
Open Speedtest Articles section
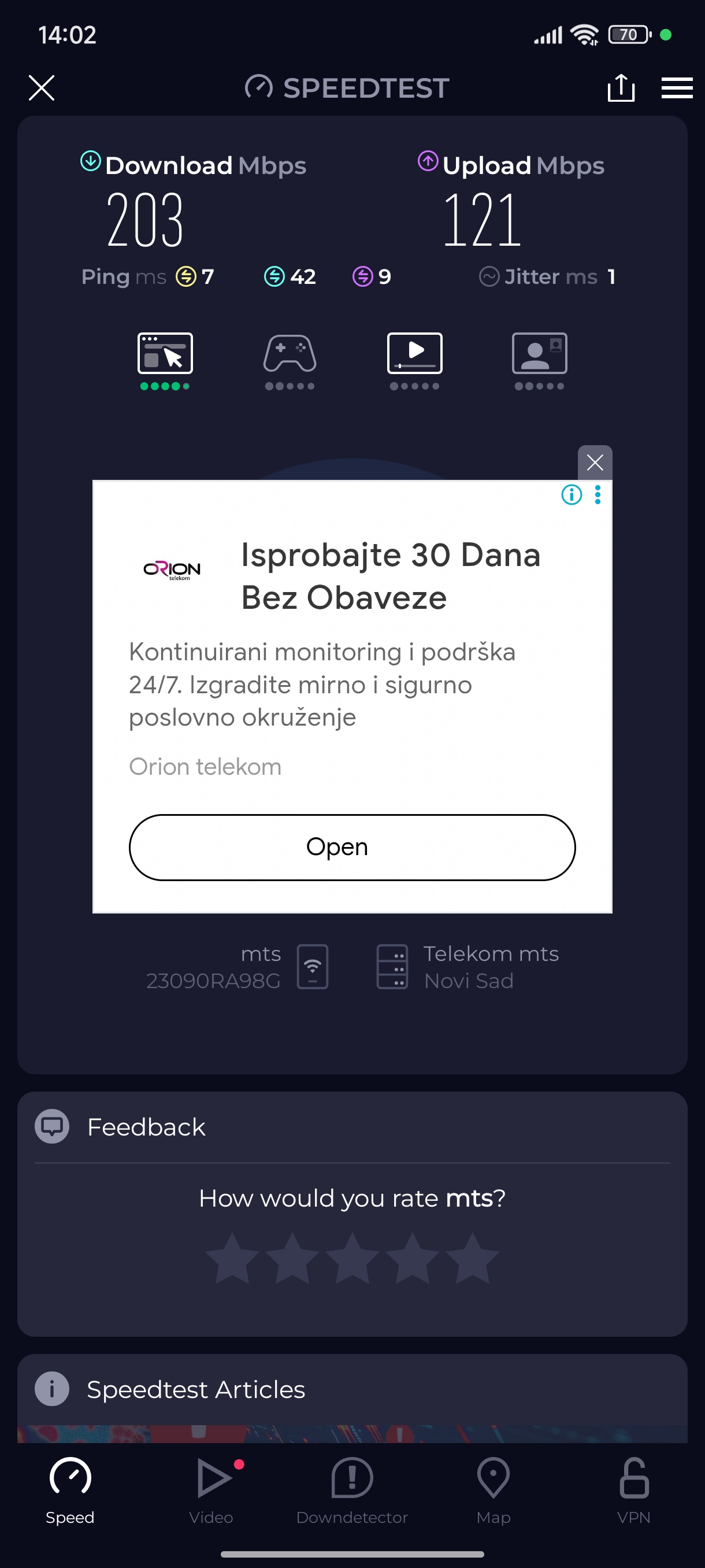click(x=195, y=1390)
